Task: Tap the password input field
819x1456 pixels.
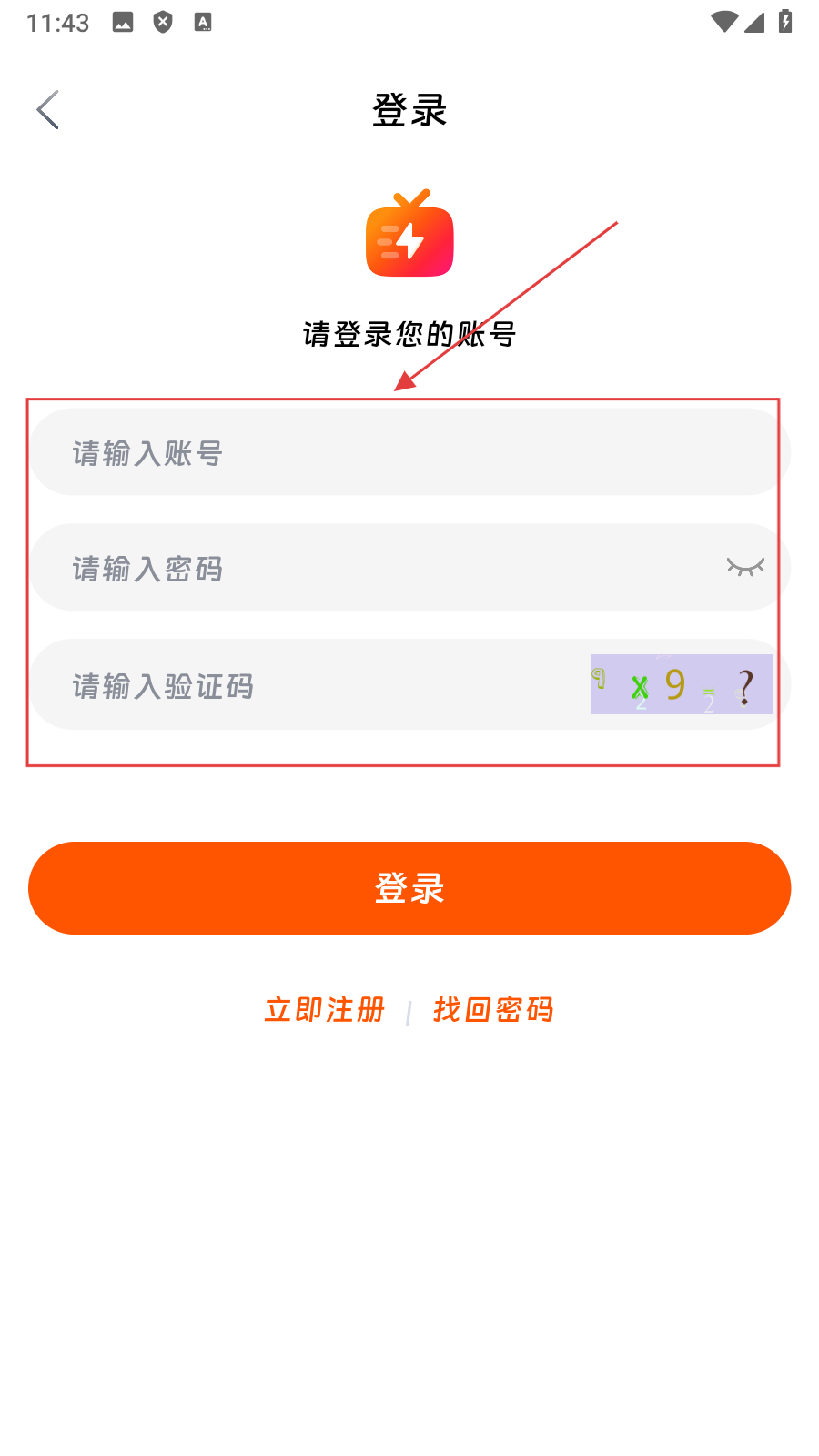Action: [364, 568]
